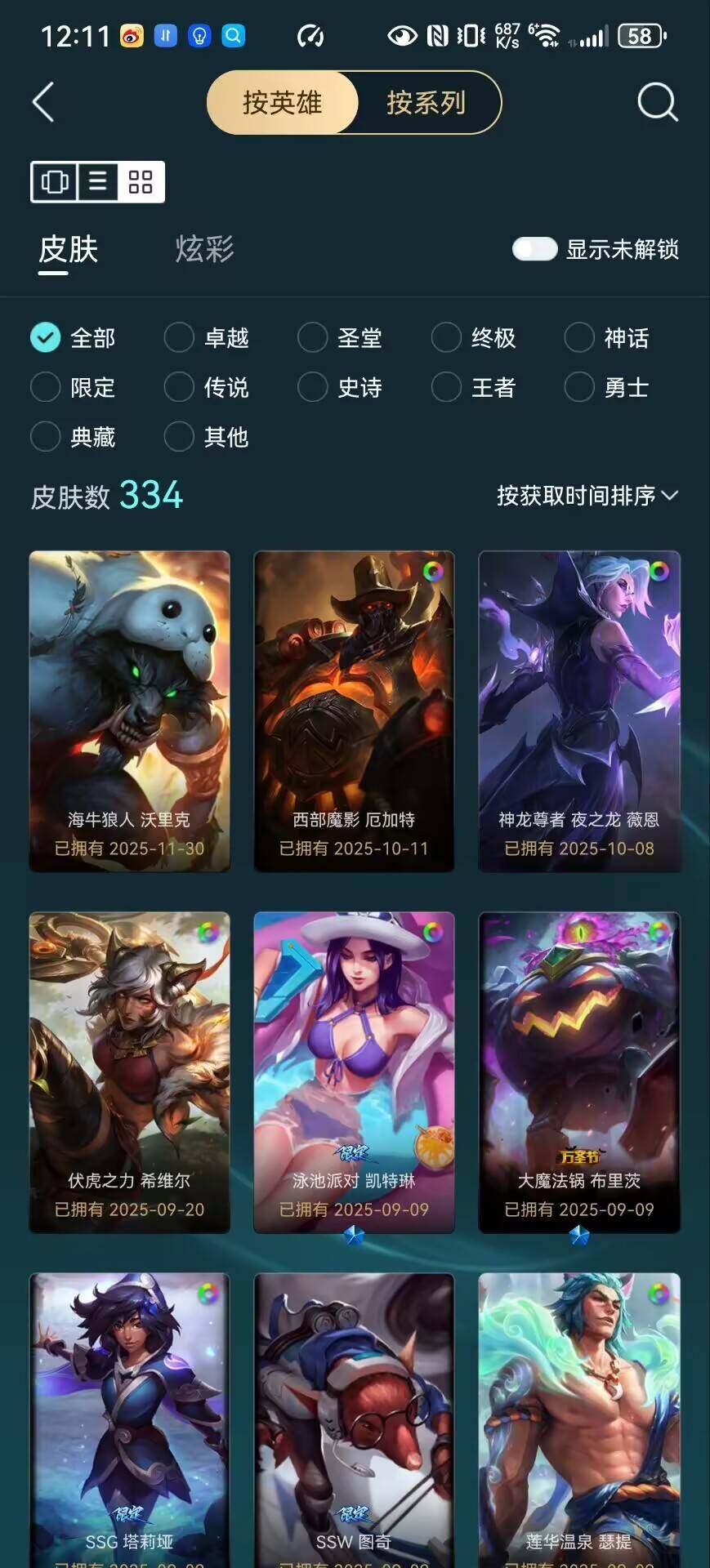Go back using the top-left arrow

point(43,103)
